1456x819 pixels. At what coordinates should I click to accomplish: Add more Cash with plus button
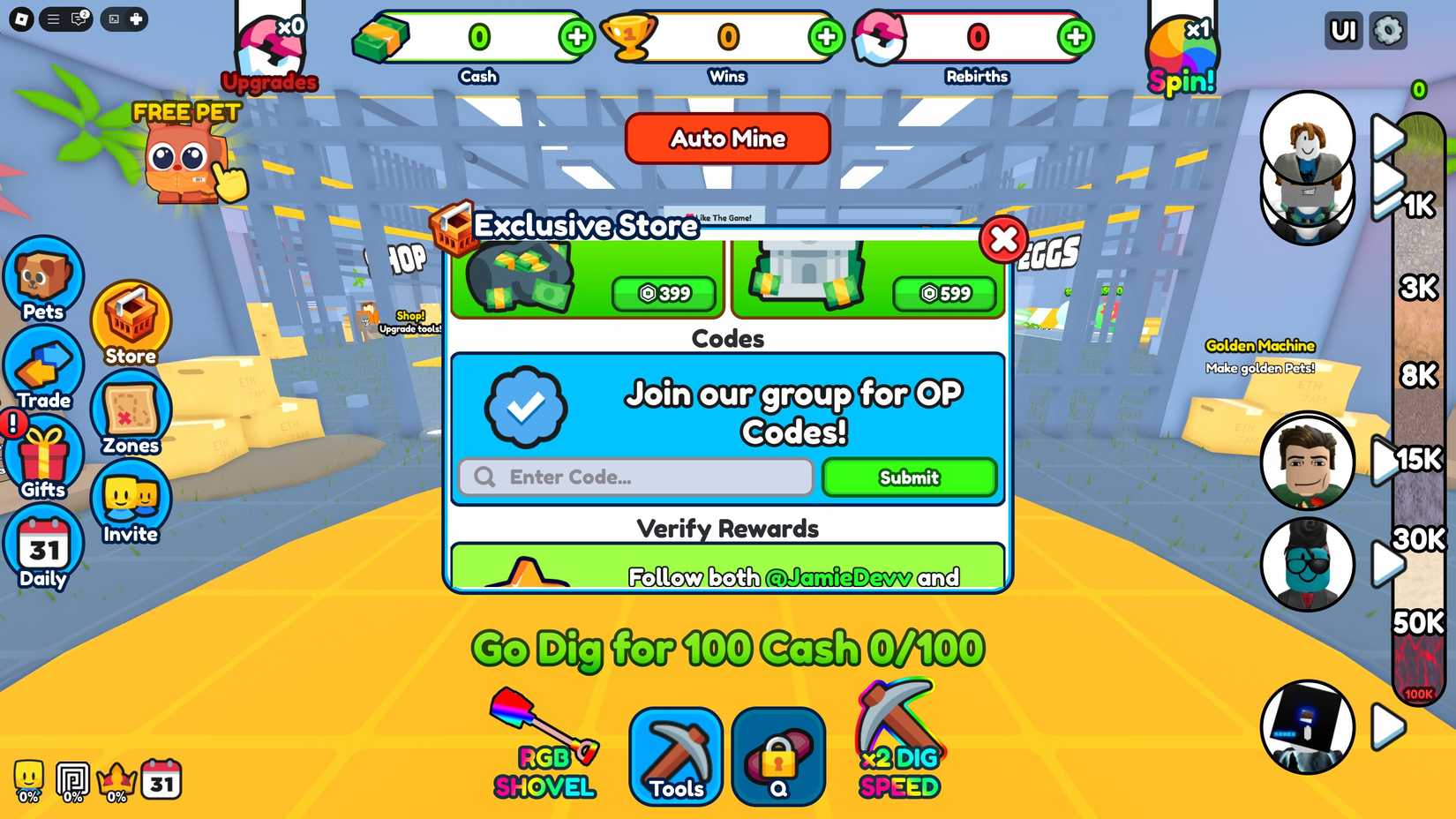coord(576,37)
